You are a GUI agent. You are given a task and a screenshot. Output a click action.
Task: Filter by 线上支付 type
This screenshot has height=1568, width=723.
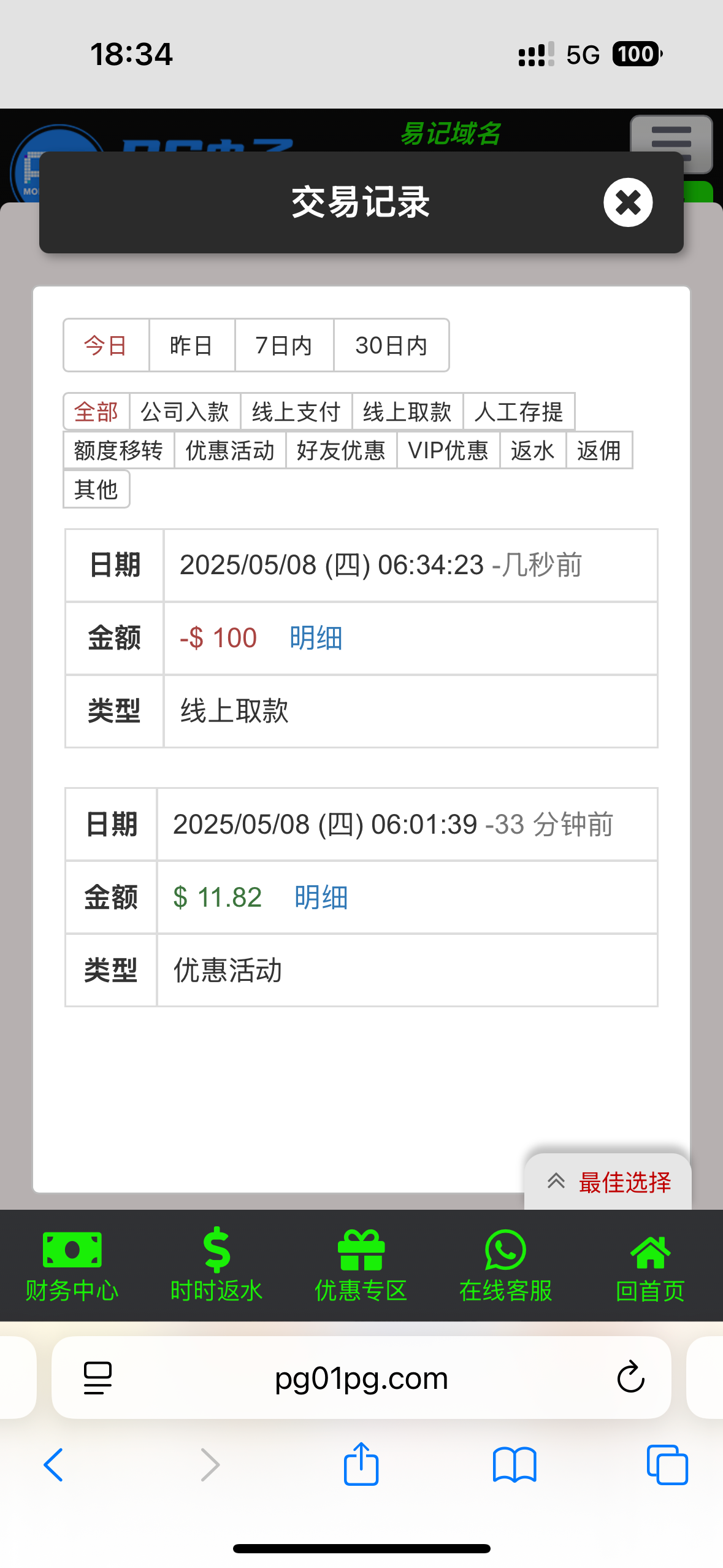point(296,412)
